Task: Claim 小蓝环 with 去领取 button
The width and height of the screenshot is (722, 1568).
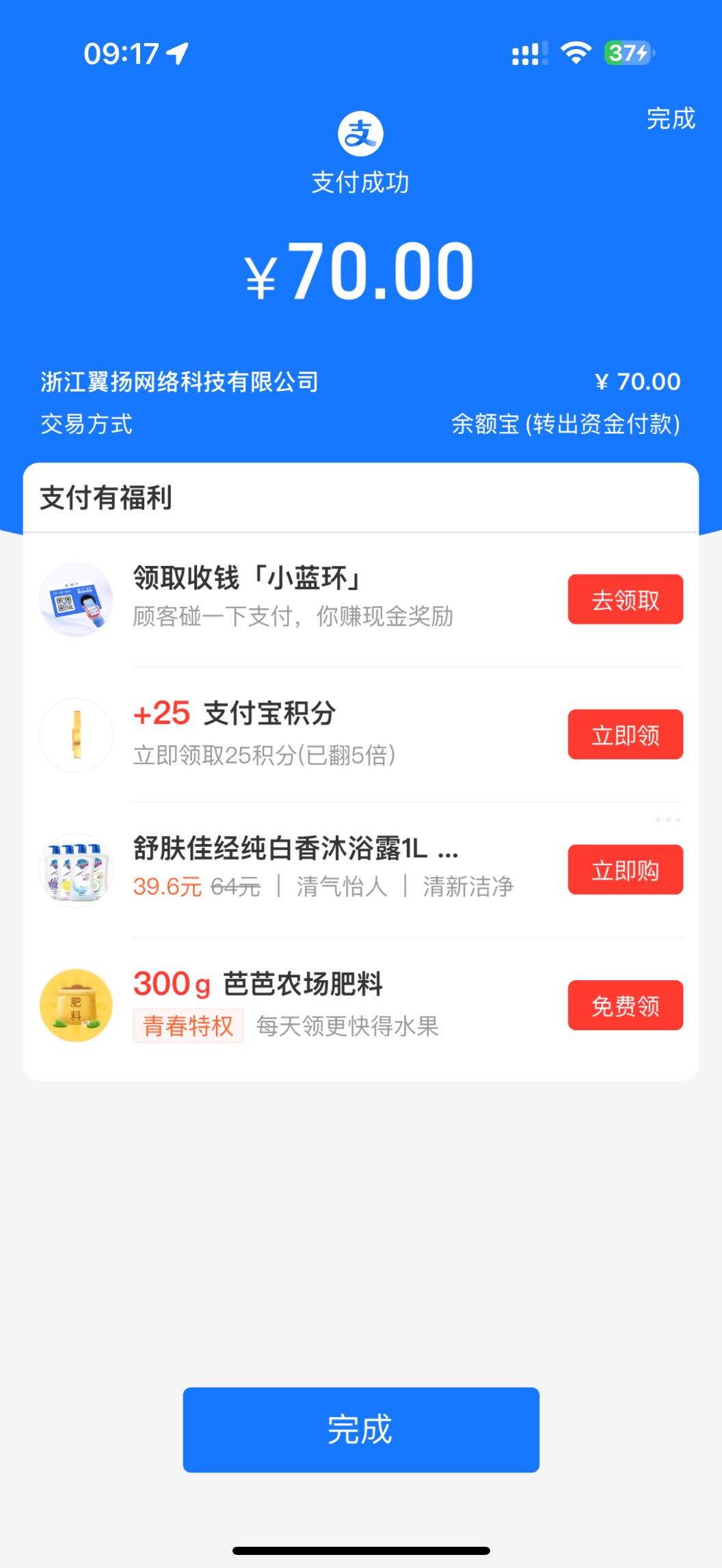Action: point(625,599)
